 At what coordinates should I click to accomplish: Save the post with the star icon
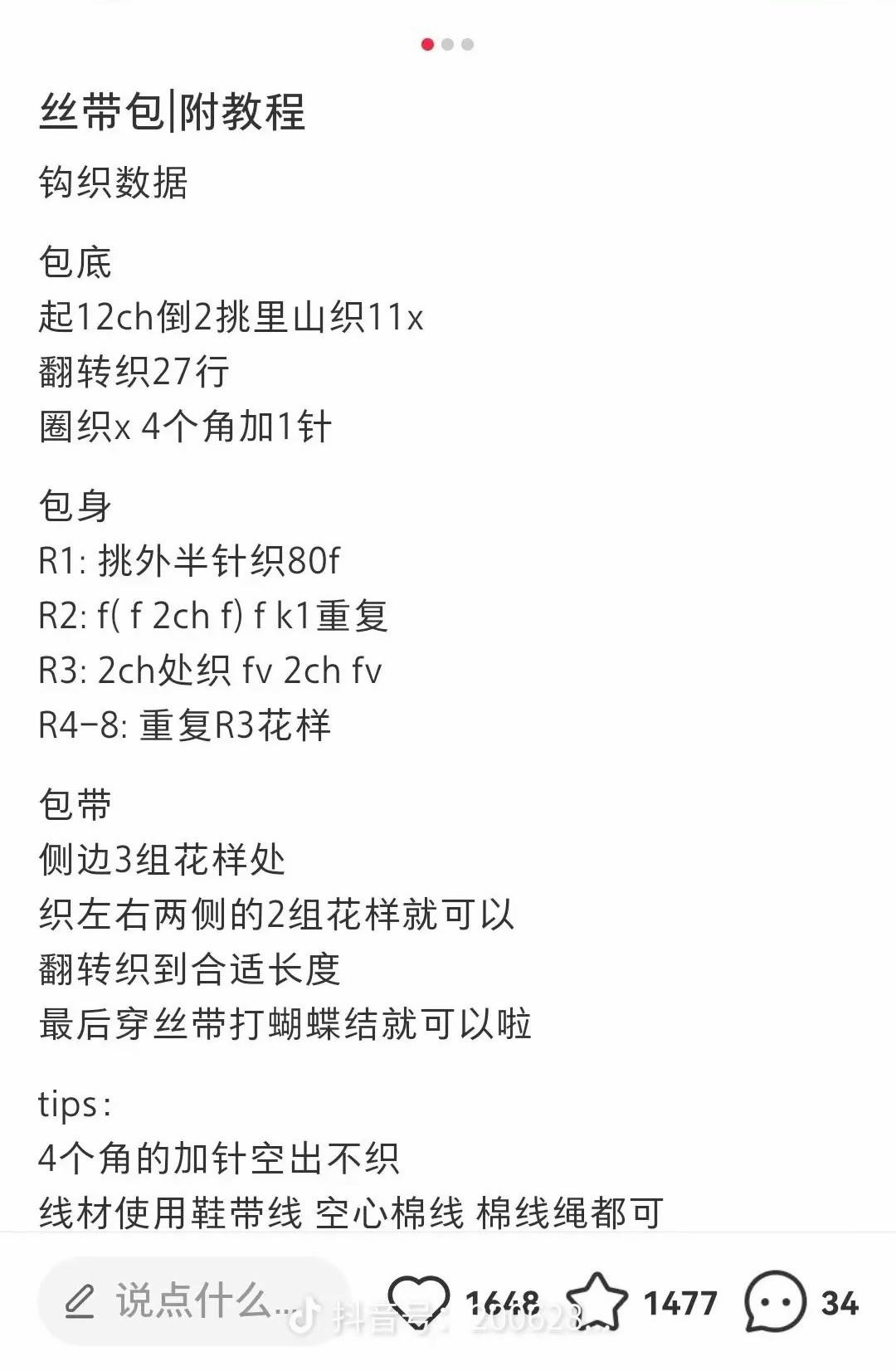(x=597, y=1302)
